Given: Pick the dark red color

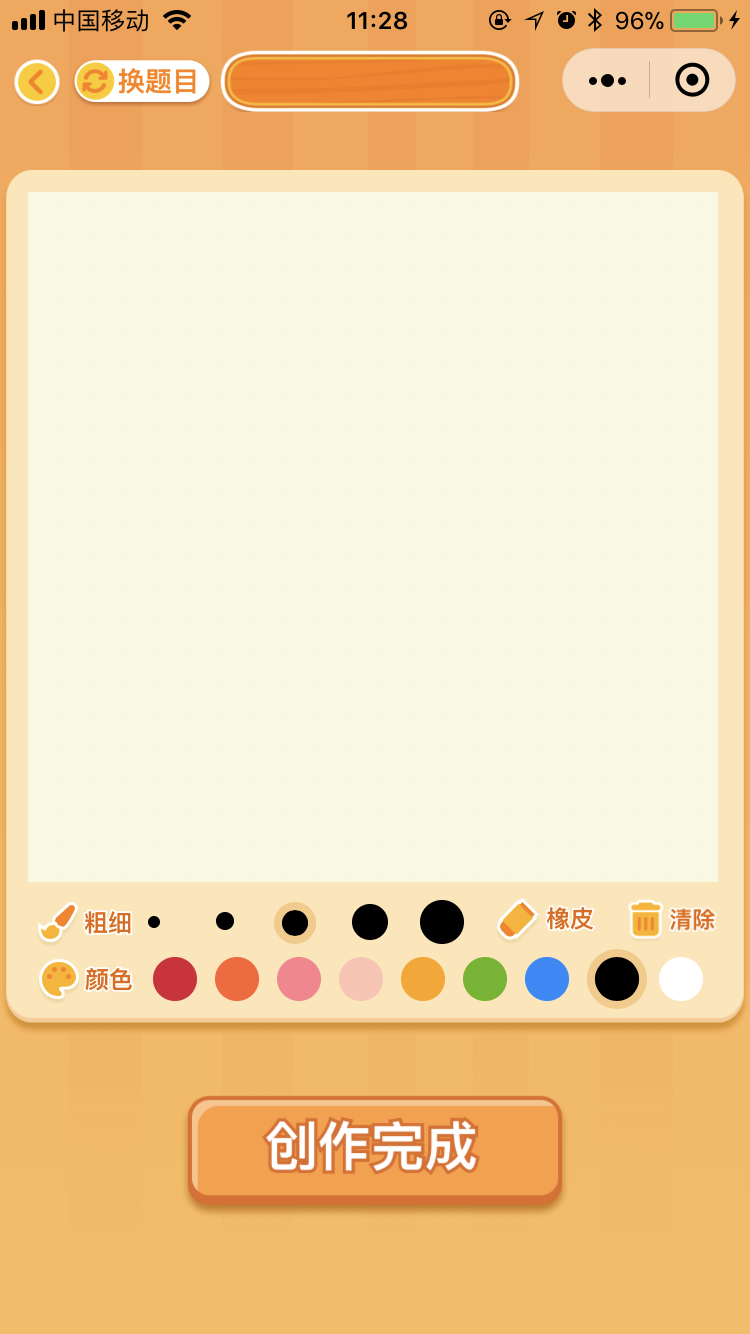Looking at the screenshot, I should (x=175, y=979).
